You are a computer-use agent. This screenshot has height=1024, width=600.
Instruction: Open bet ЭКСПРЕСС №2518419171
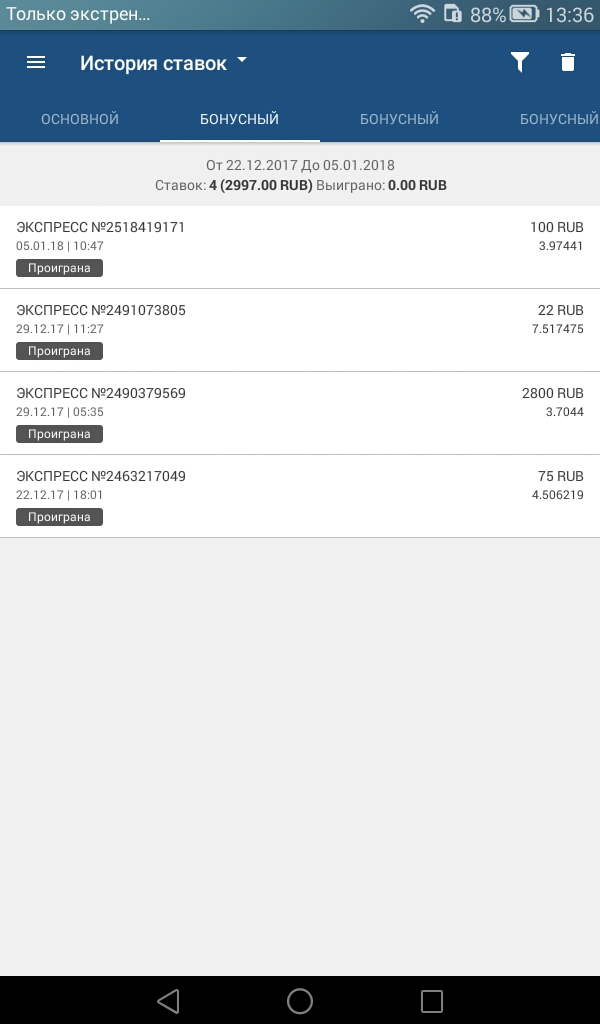pyautogui.click(x=300, y=247)
